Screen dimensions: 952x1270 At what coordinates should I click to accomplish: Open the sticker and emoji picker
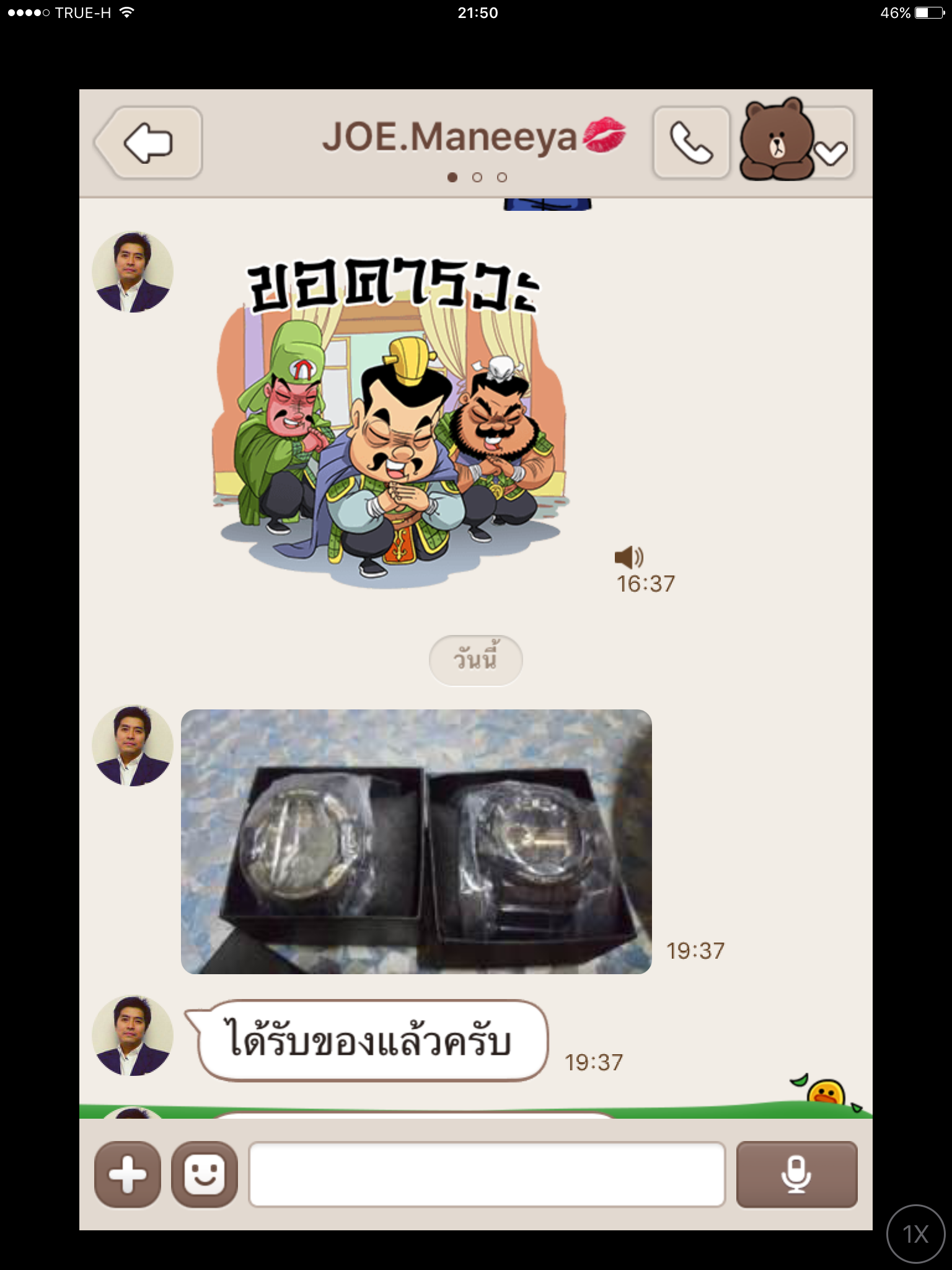coord(205,1174)
